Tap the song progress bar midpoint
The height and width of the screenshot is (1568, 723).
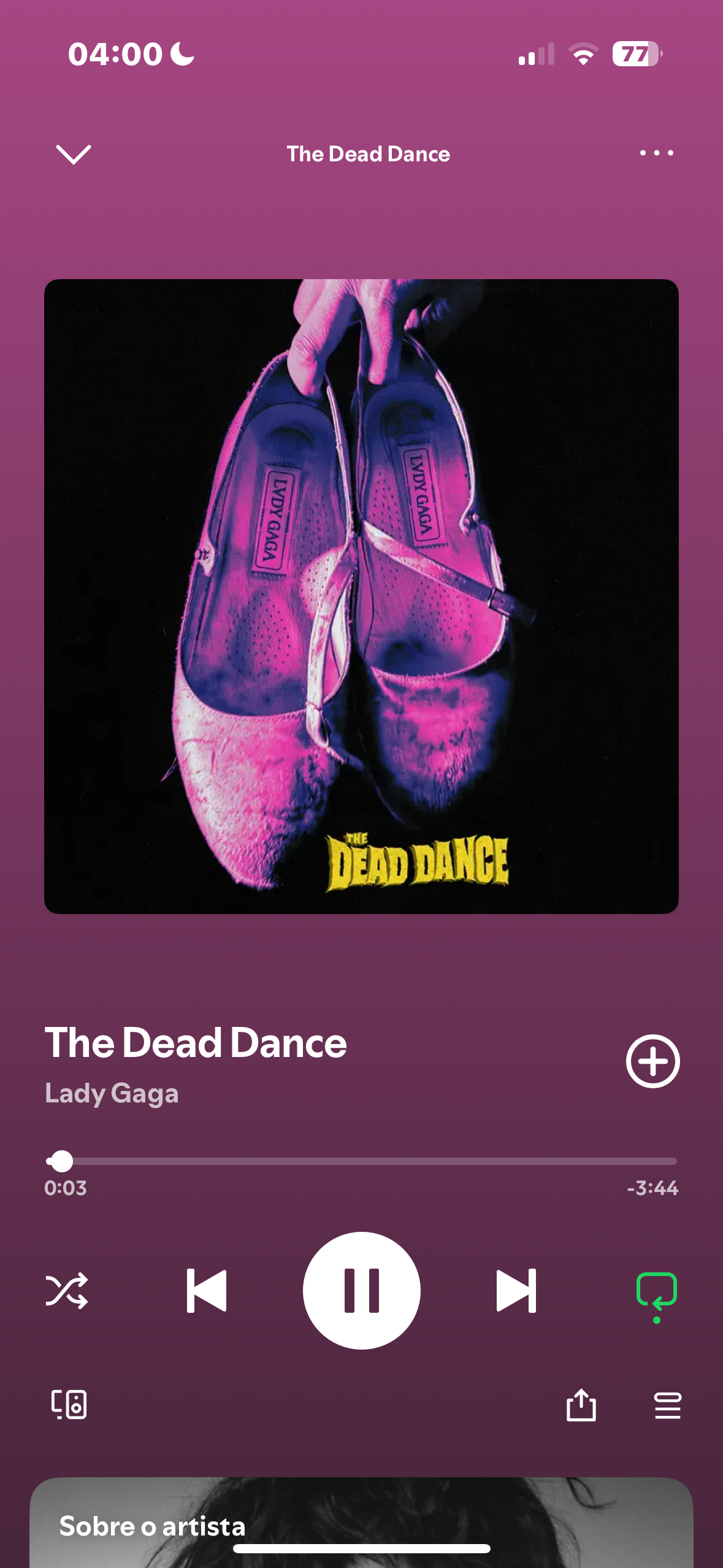click(361, 1161)
